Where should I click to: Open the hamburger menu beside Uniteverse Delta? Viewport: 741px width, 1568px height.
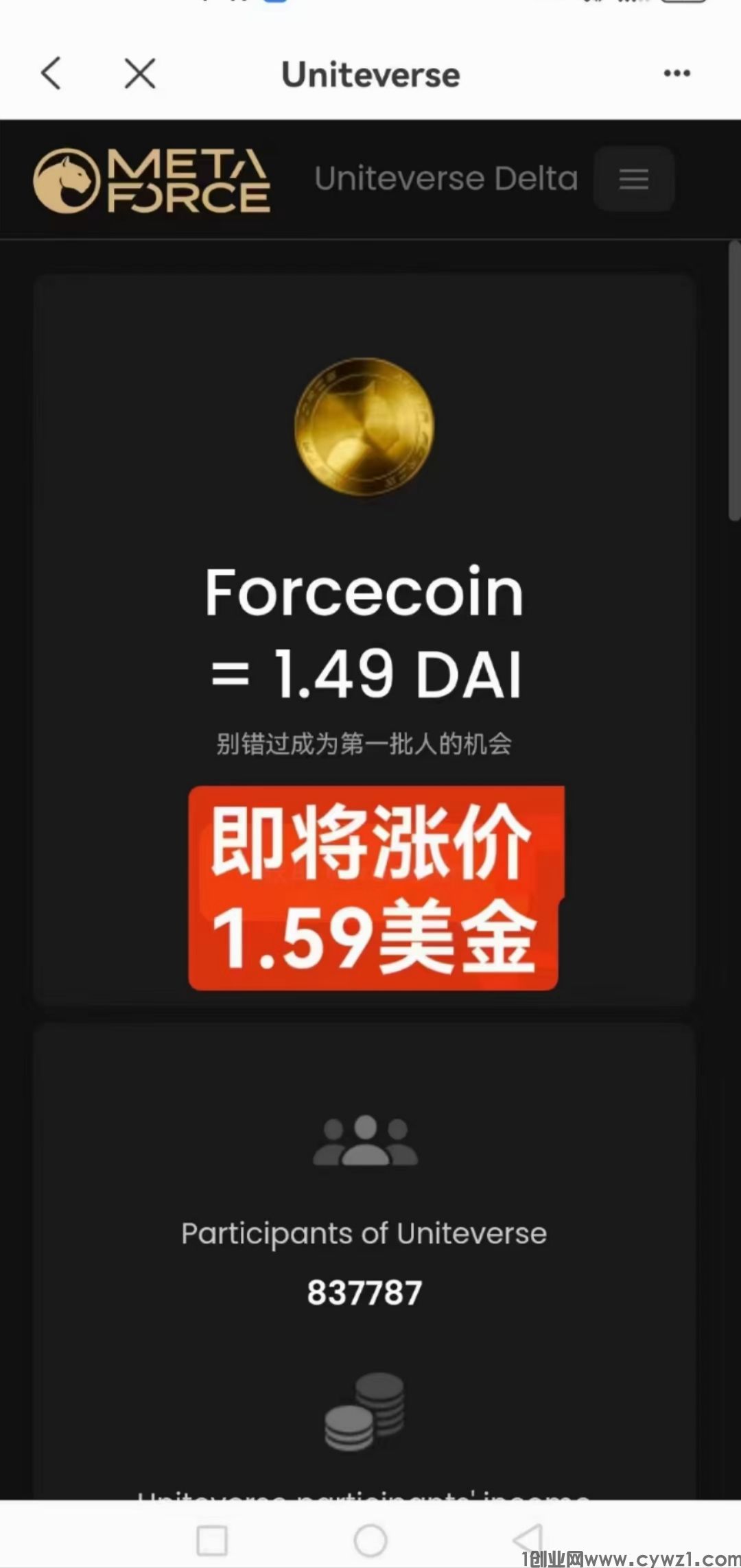(633, 179)
